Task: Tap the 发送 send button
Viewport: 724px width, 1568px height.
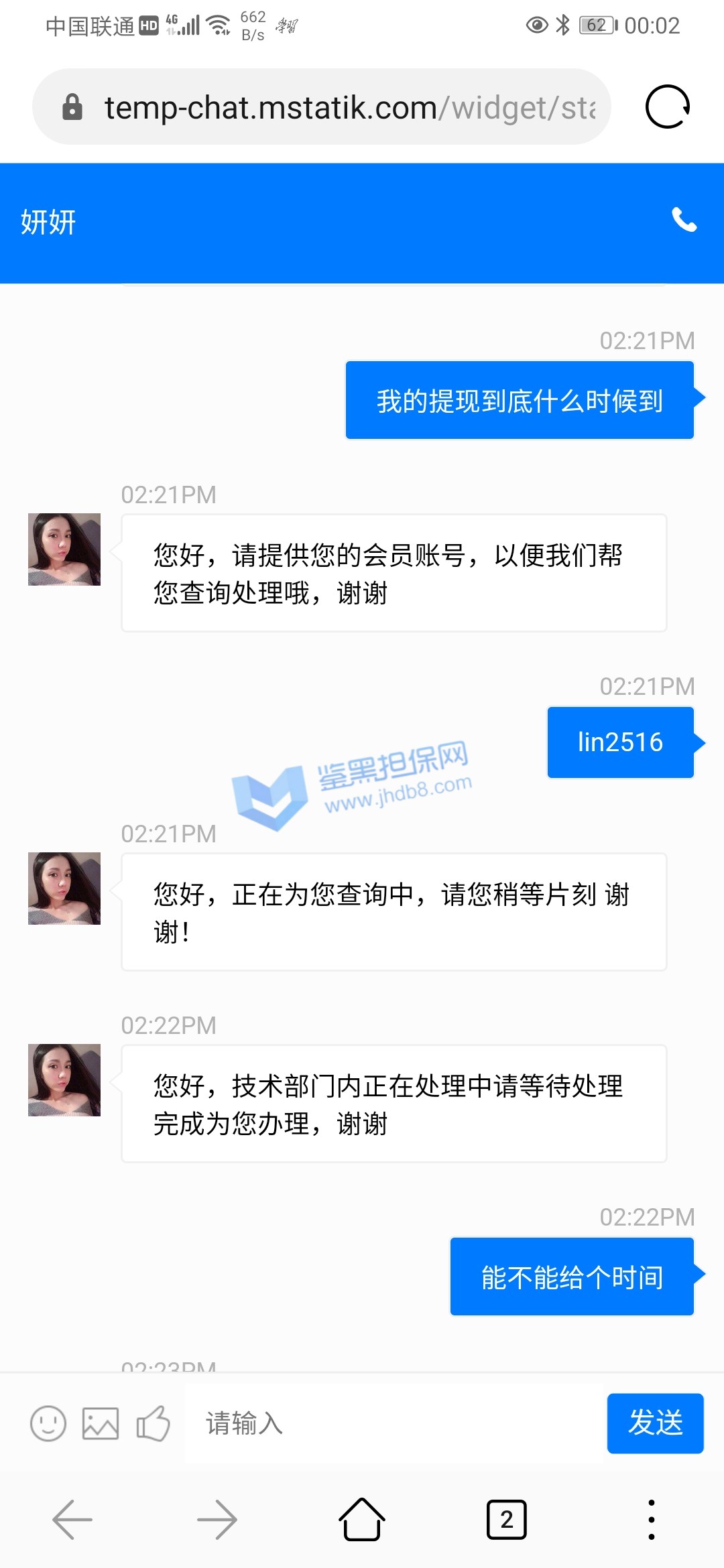Action: tap(655, 1423)
